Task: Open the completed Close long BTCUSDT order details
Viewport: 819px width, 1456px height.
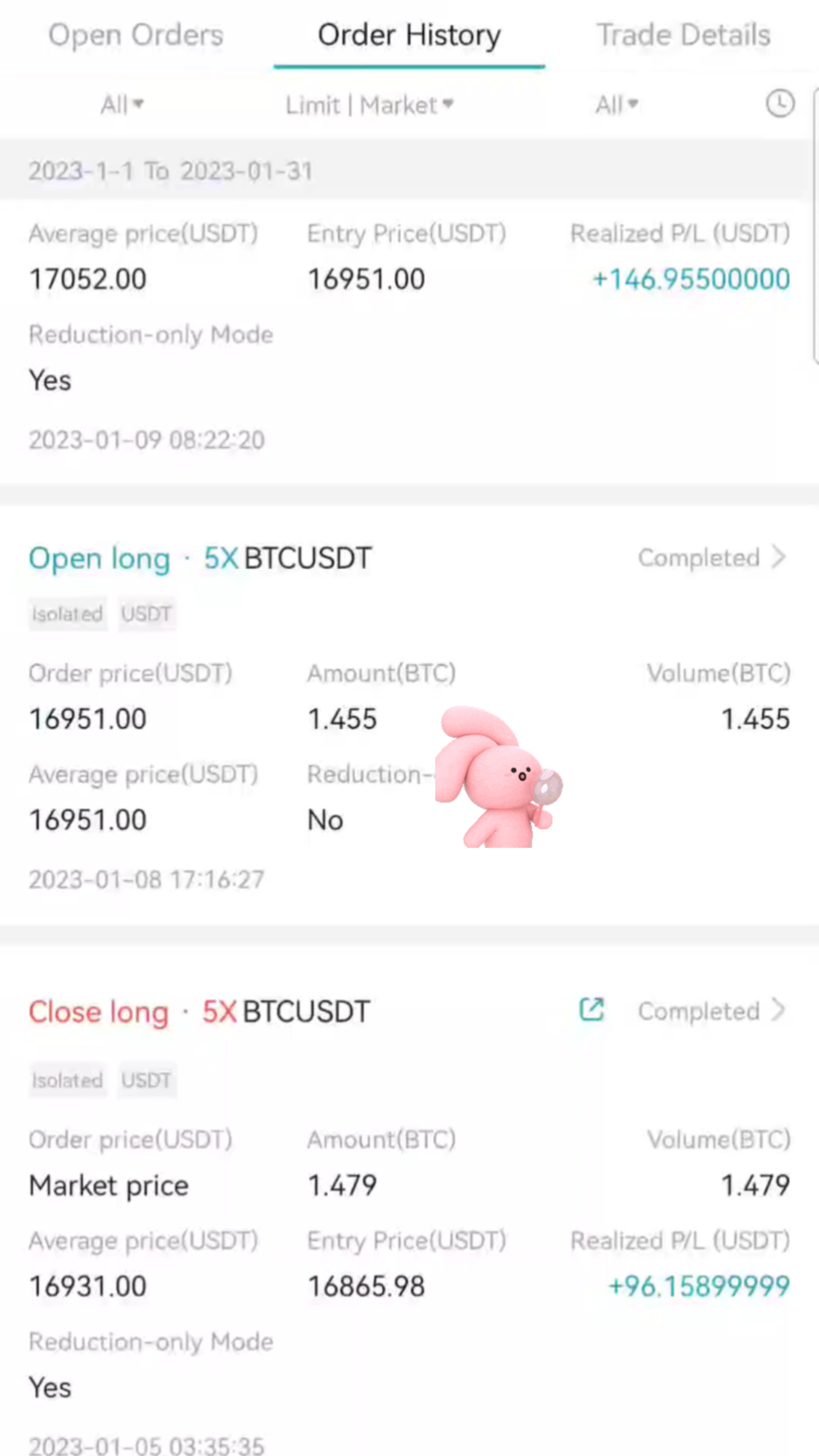Action: (712, 1011)
